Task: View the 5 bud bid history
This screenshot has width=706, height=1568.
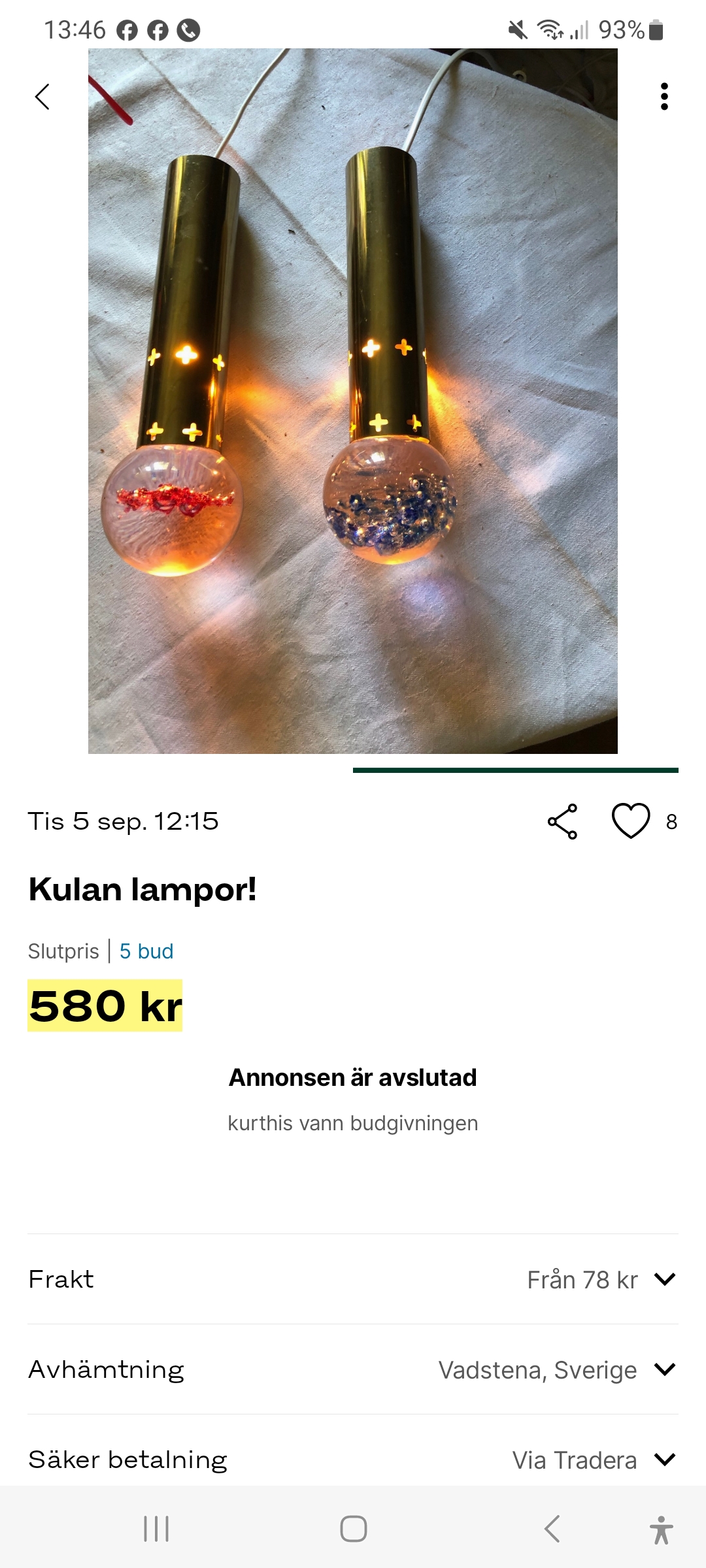Action: point(146,951)
